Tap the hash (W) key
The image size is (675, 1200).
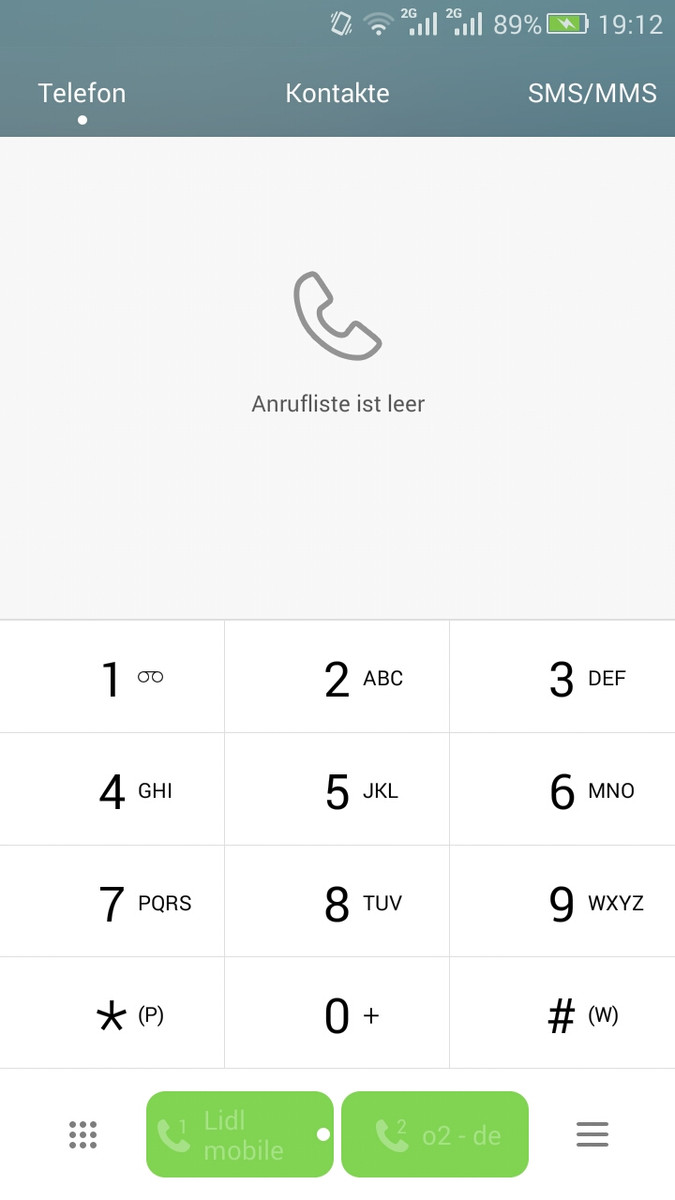pos(562,1014)
